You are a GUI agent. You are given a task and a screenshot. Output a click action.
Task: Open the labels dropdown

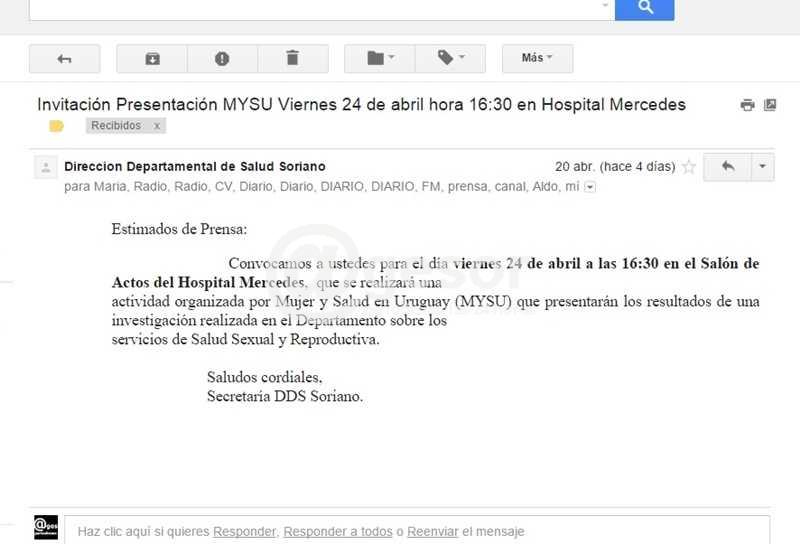(x=450, y=59)
